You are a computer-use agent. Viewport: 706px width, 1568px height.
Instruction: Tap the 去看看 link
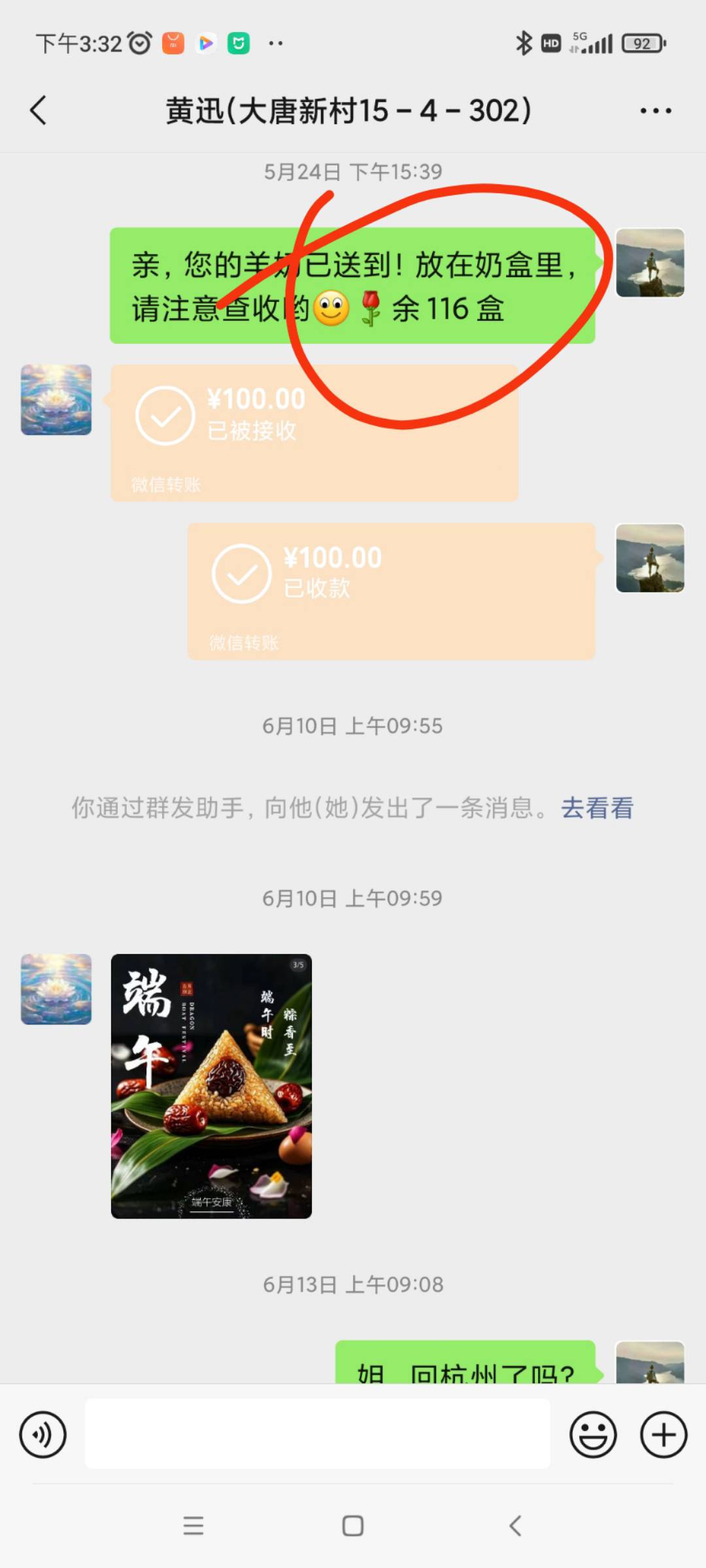597,808
